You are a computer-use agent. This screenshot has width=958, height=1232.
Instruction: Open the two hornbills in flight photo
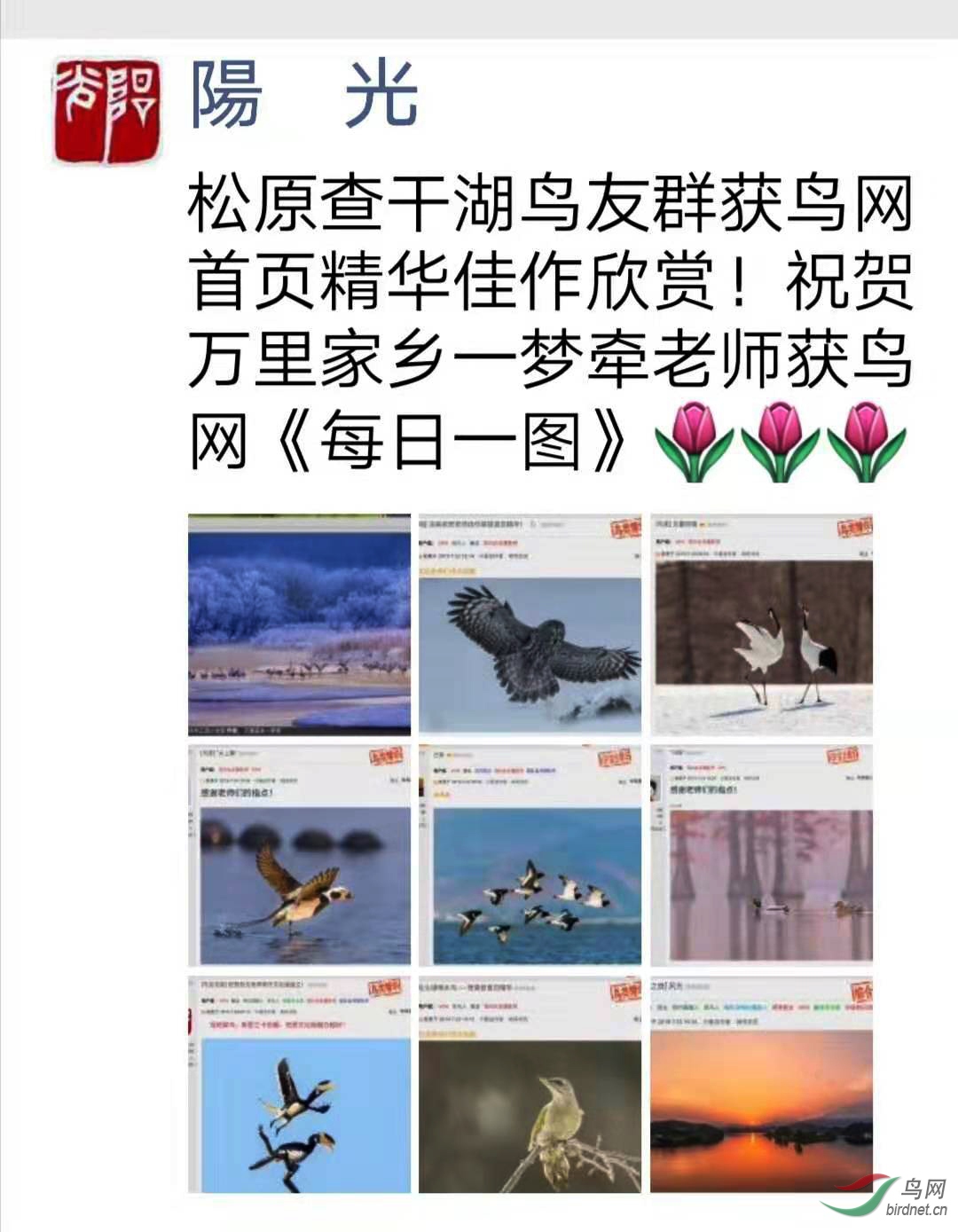(x=299, y=1086)
